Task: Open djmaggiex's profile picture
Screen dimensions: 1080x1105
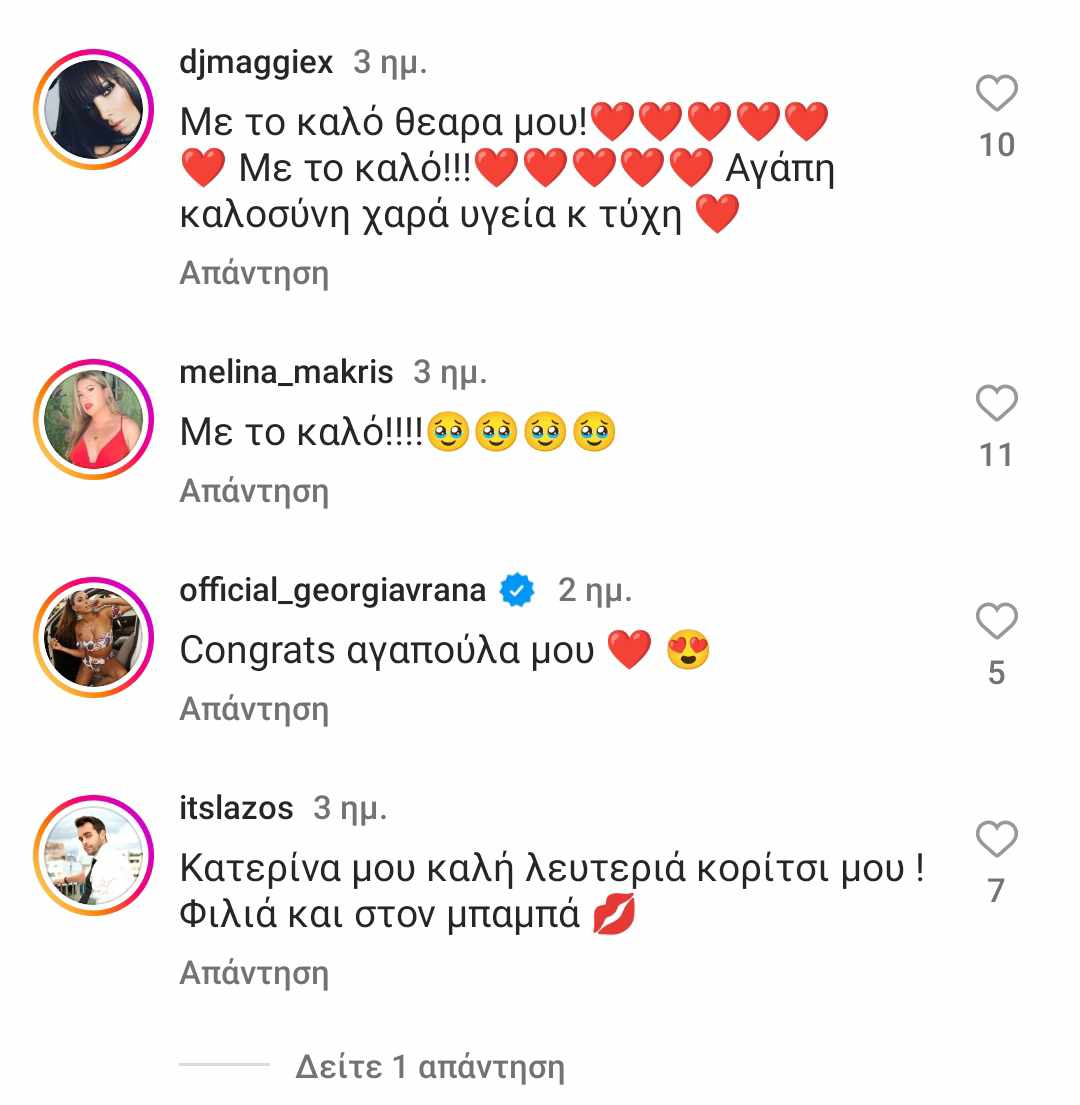Action: coord(93,108)
